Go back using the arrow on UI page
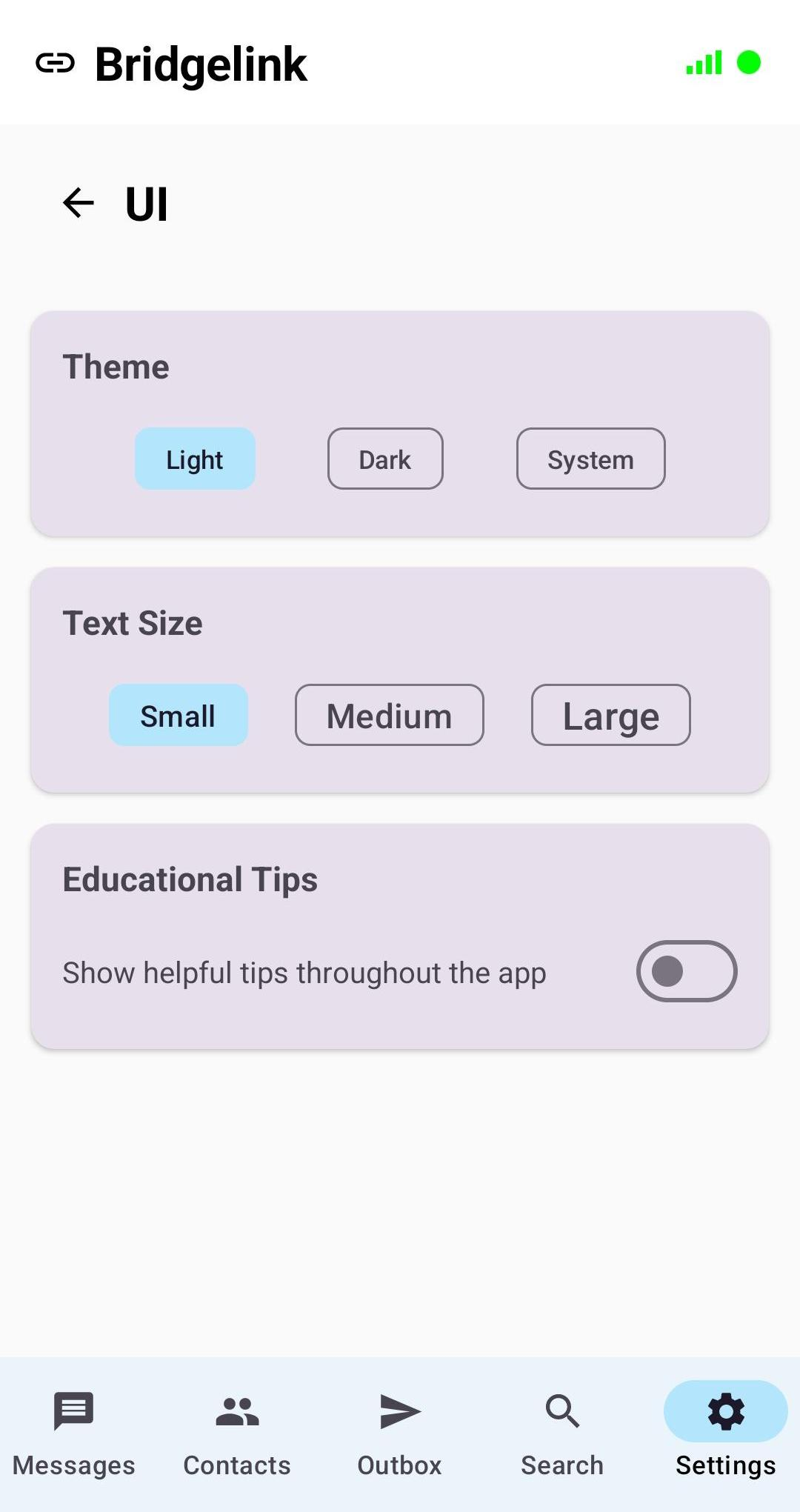Screen dimensions: 800x1512 [76, 203]
